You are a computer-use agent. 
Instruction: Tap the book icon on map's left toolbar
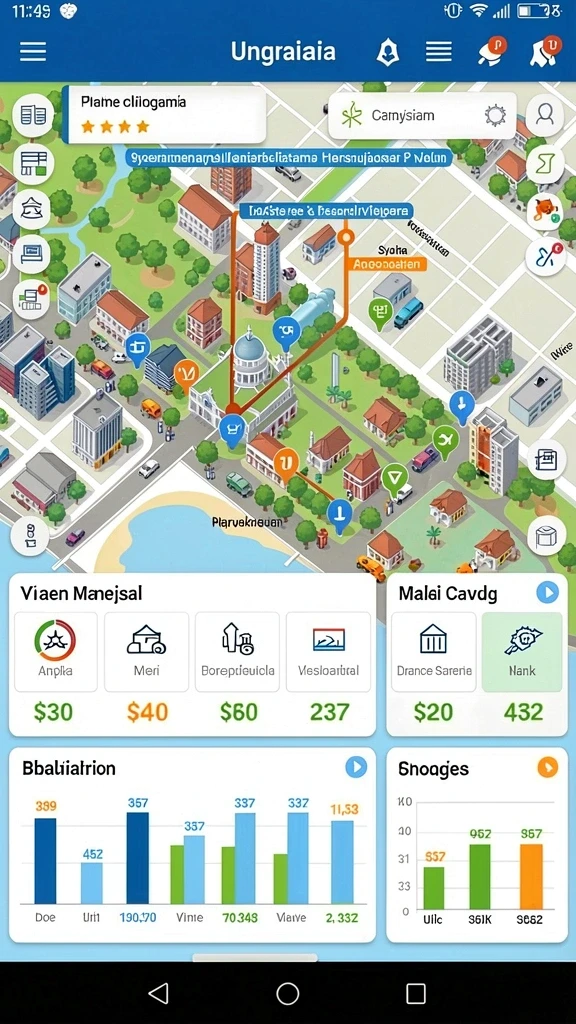coord(33,116)
